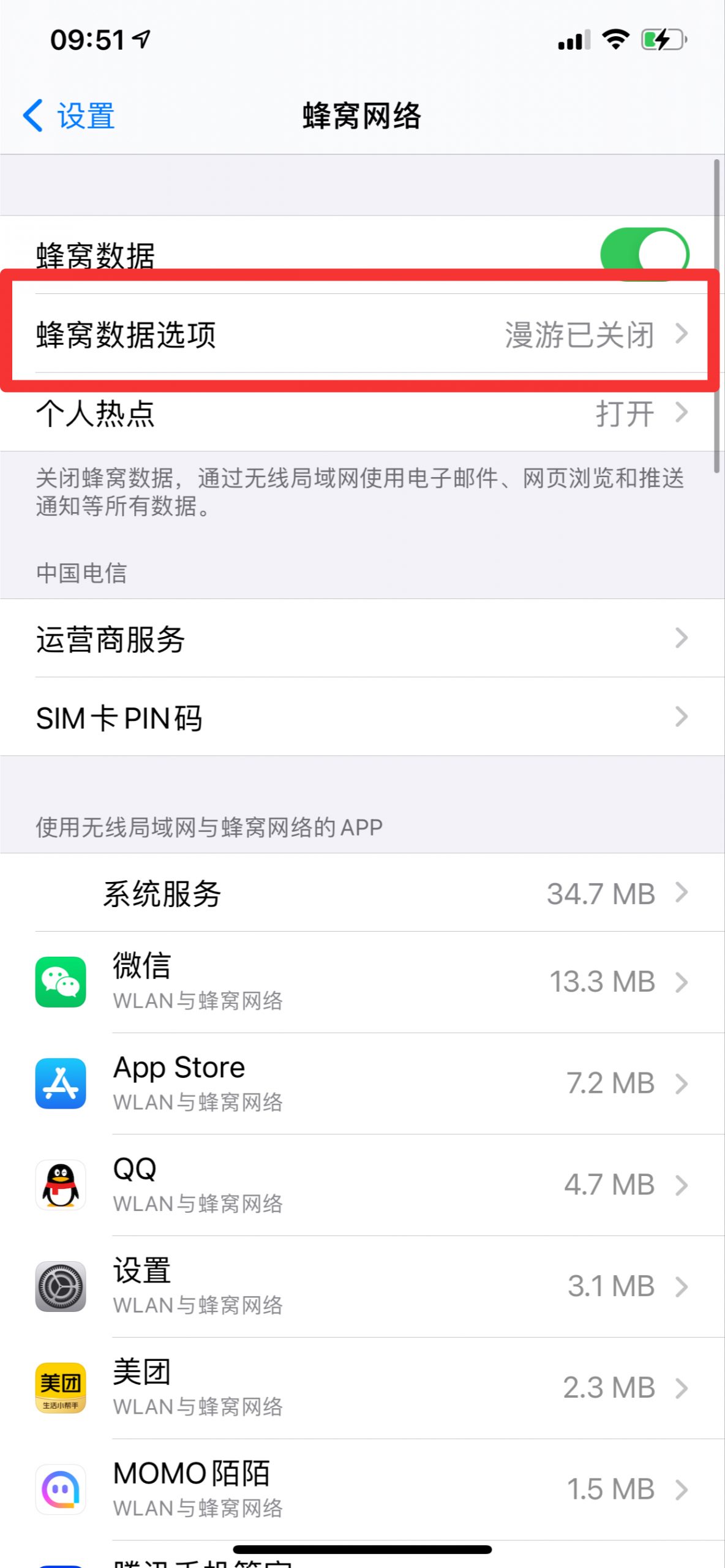The height and width of the screenshot is (1568, 725).
Task: Go back to 设置
Action: [x=69, y=116]
